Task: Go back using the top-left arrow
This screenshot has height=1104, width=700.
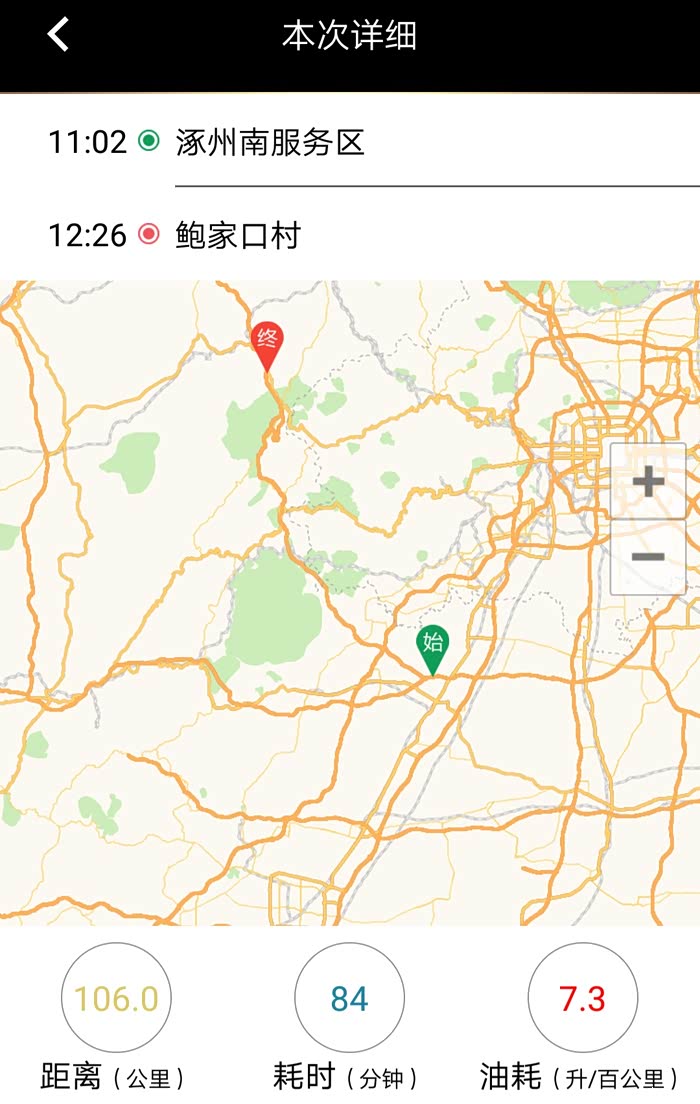Action: (58, 34)
